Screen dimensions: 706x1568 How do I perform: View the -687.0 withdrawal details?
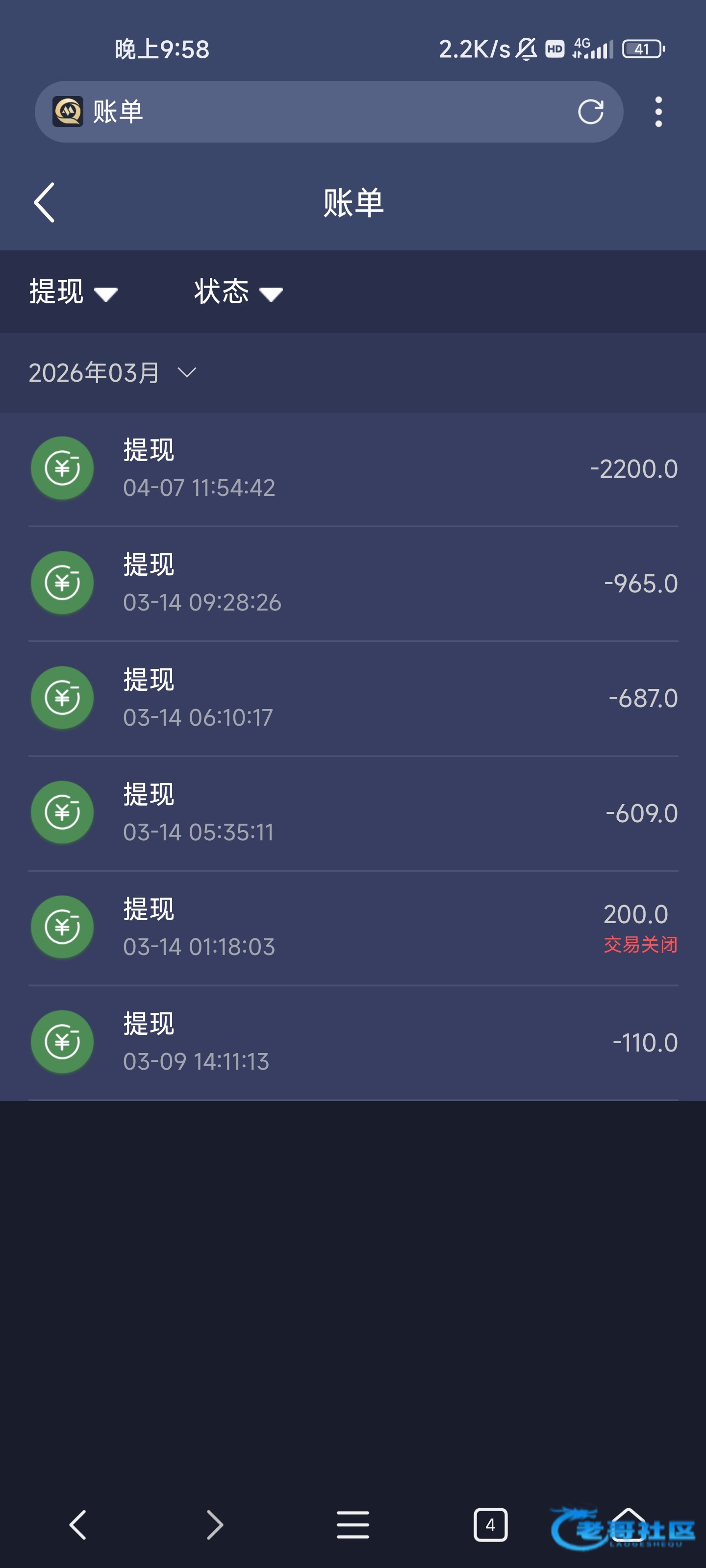(x=353, y=698)
